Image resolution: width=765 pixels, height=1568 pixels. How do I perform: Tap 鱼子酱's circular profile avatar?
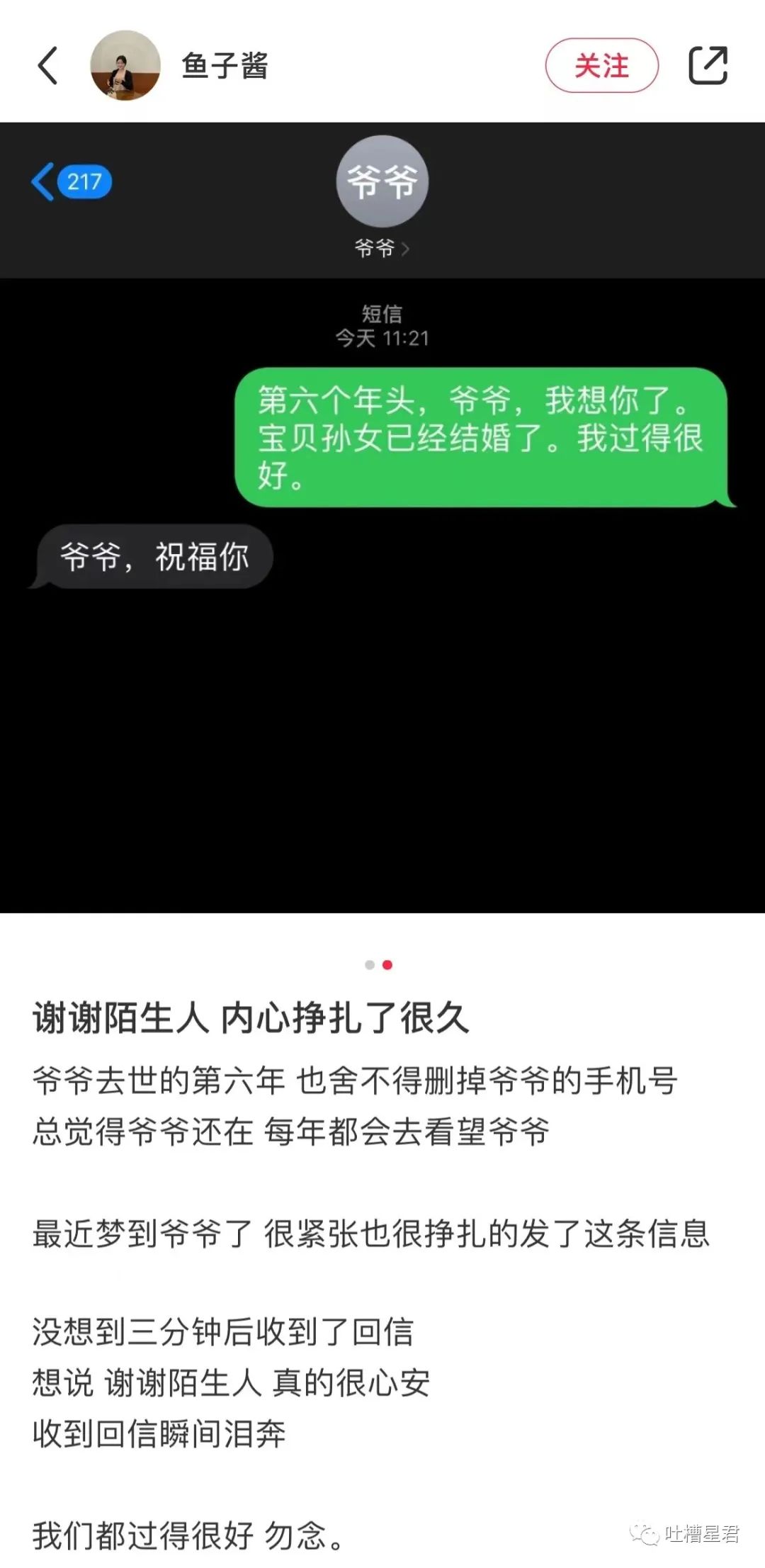point(125,64)
